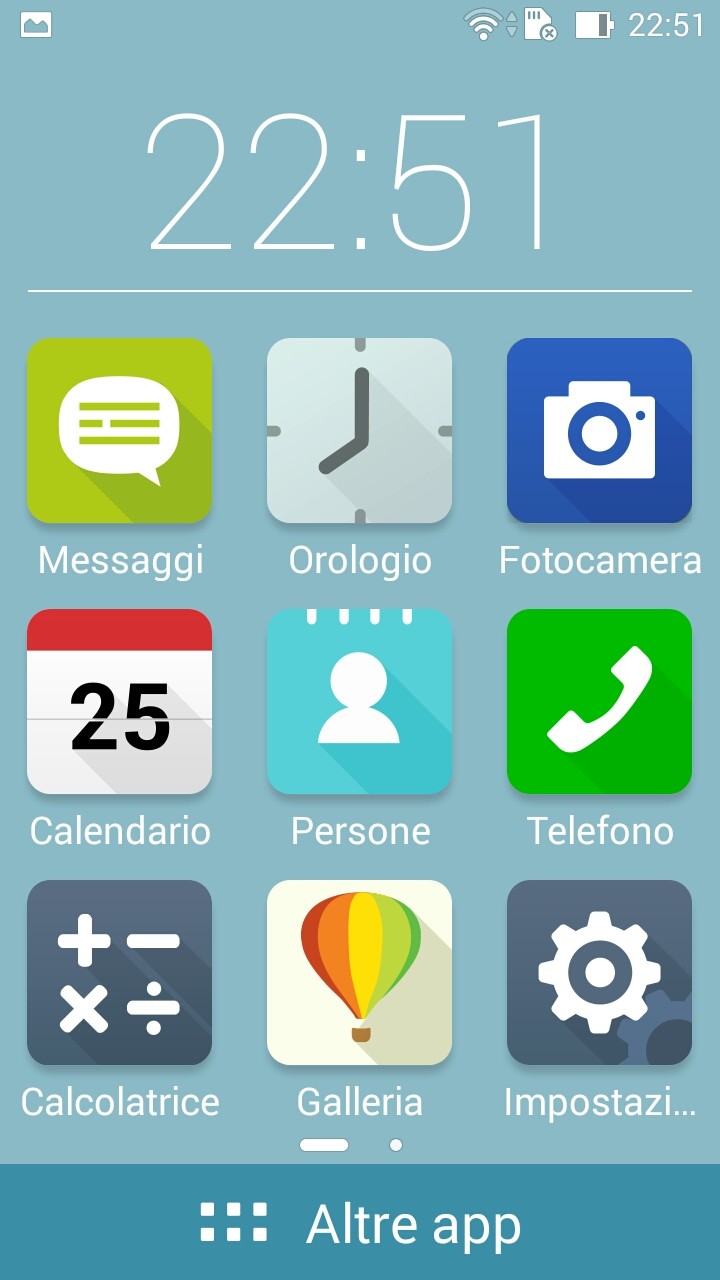The width and height of the screenshot is (720, 1280).
Task: Open the Calendario app
Action: [x=119, y=701]
